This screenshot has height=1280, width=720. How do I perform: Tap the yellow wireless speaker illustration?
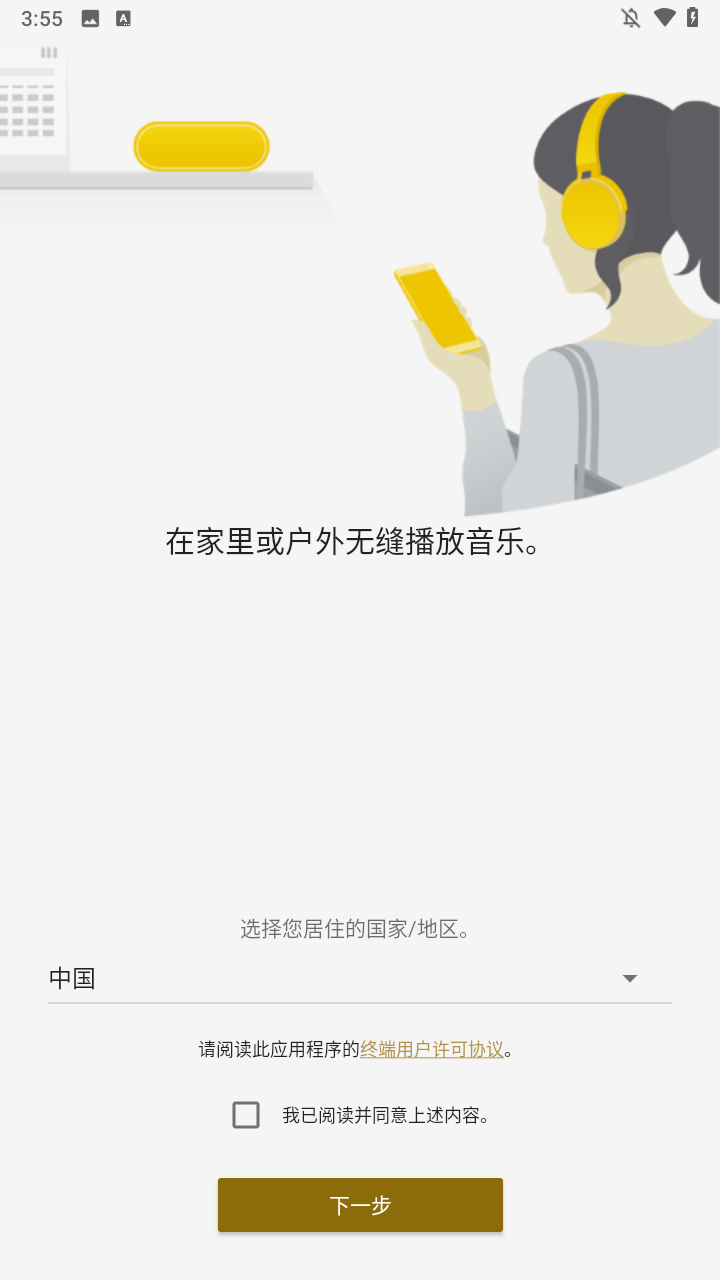(x=201, y=145)
